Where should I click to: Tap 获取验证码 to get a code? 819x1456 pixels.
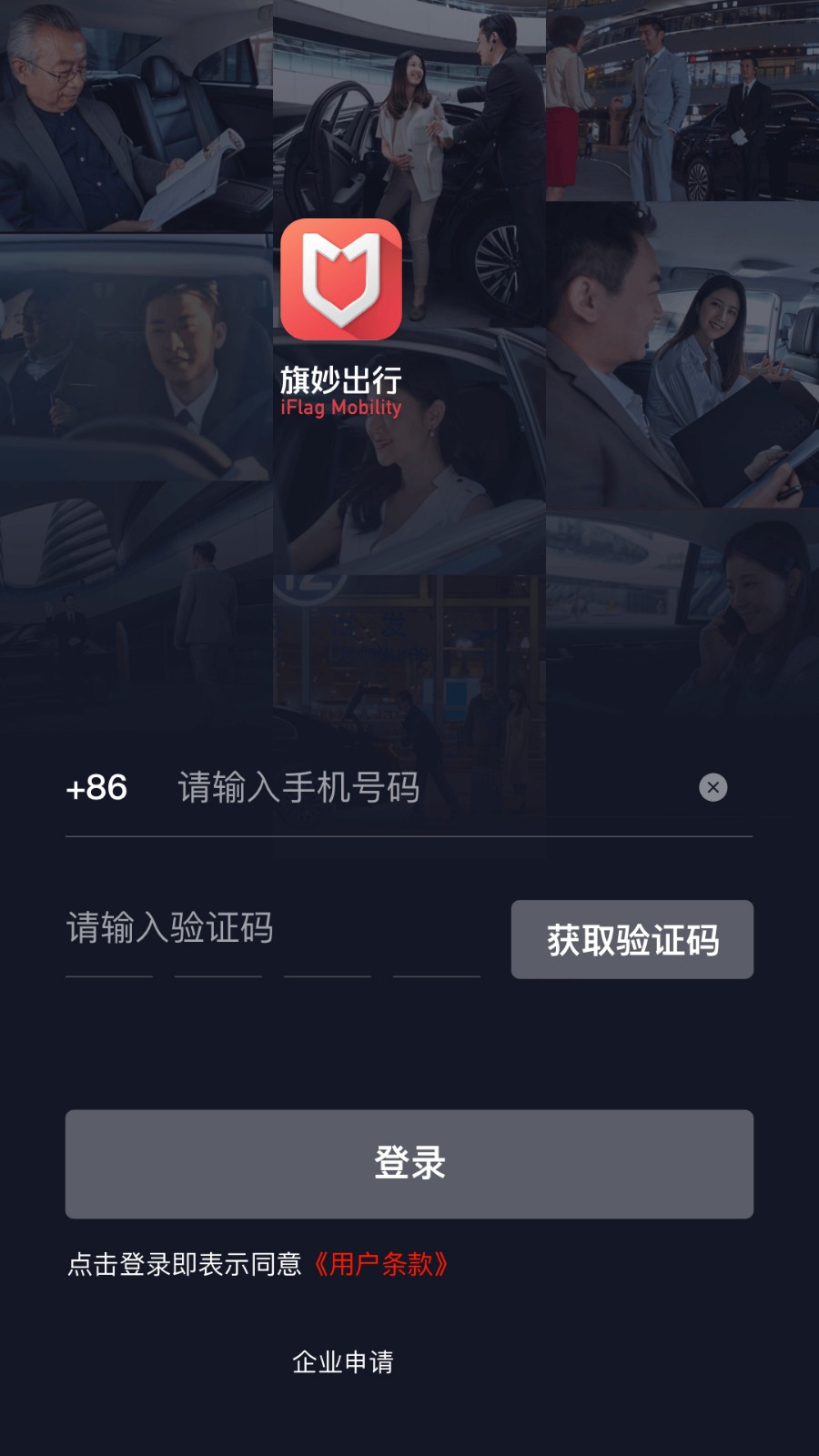point(632,939)
